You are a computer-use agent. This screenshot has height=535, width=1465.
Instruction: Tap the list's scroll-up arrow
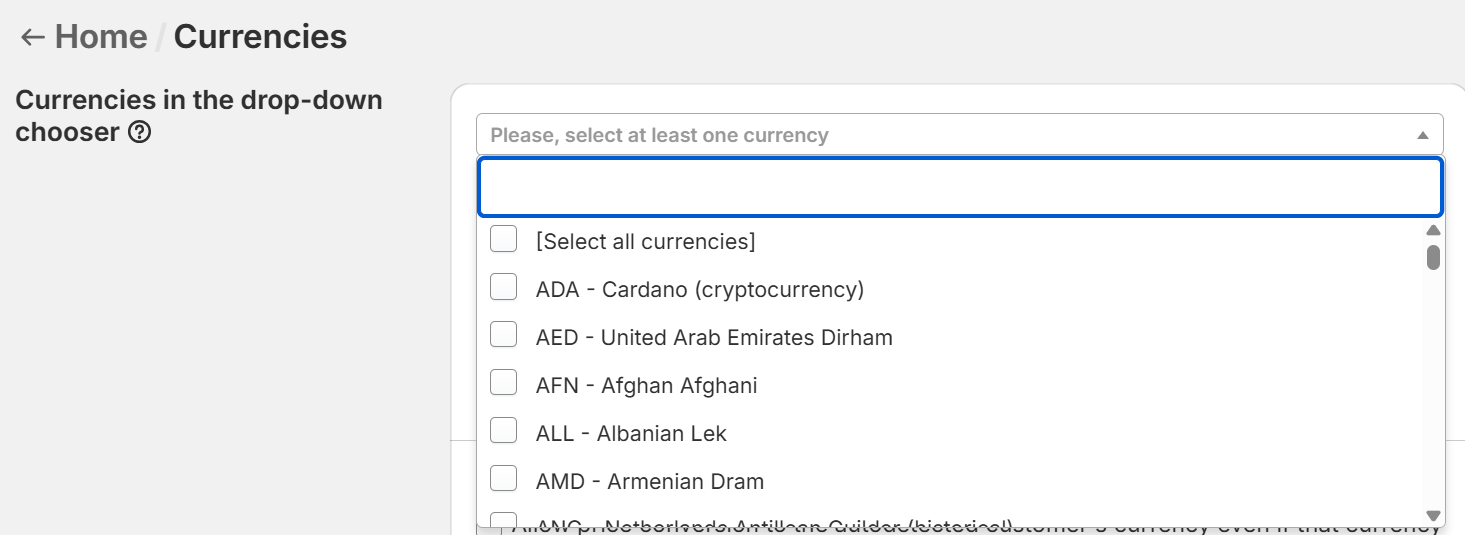tap(1433, 230)
